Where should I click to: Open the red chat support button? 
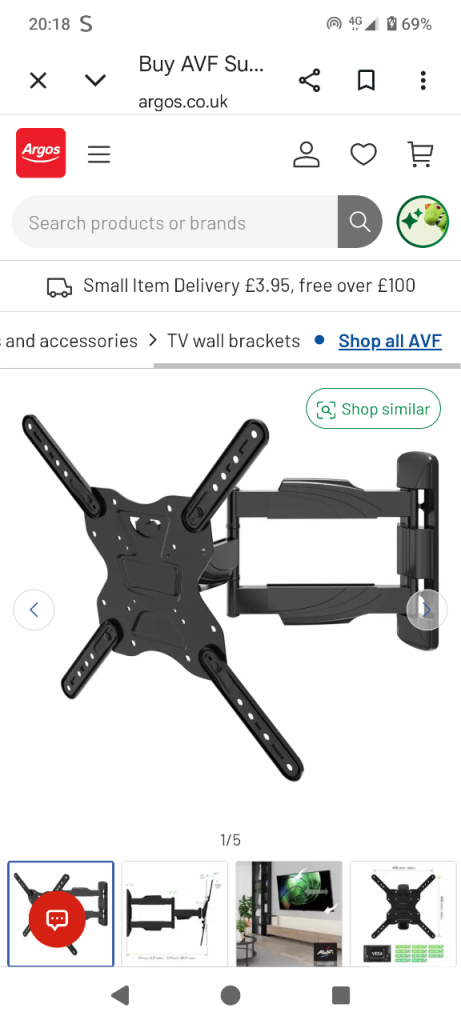pyautogui.click(x=57, y=920)
